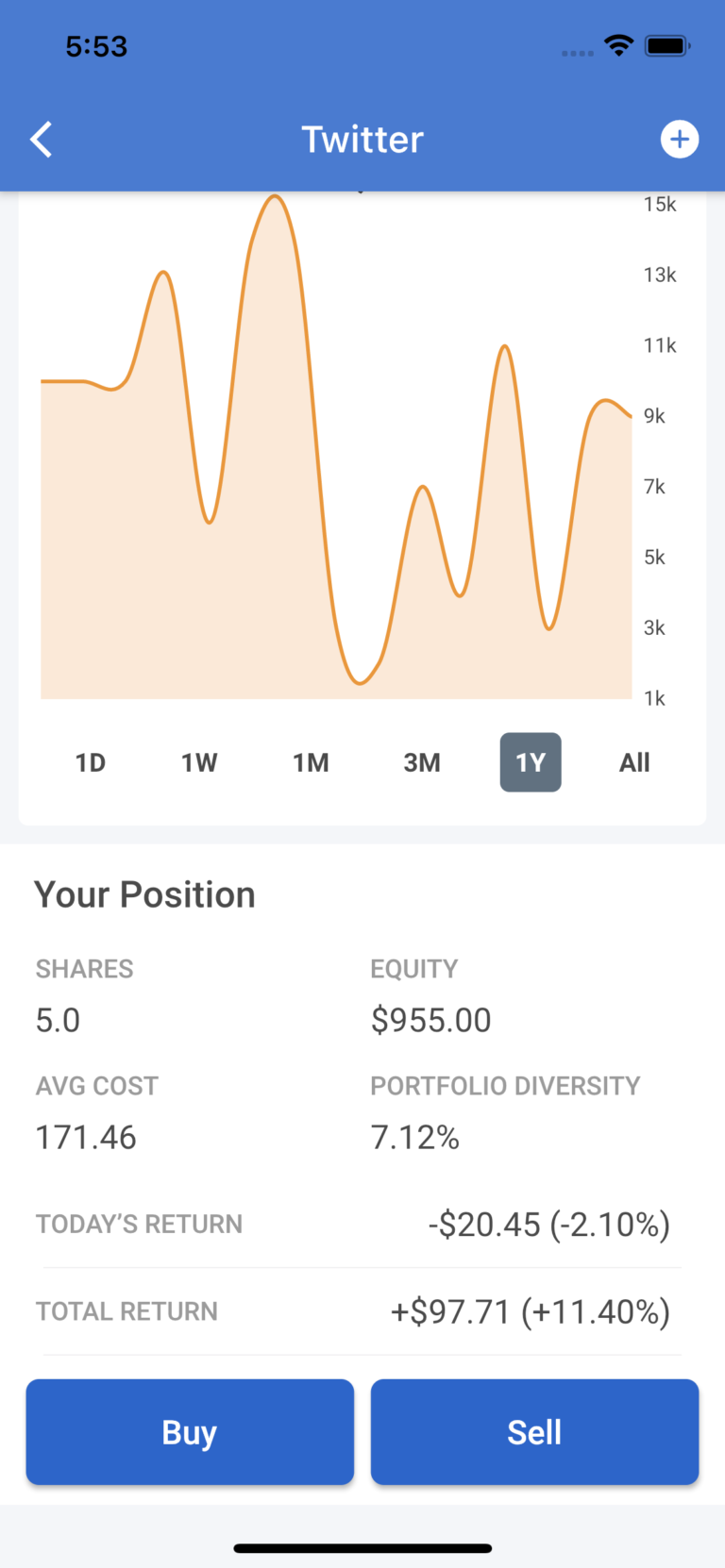Click the Wi-Fi status icon

pos(618,45)
